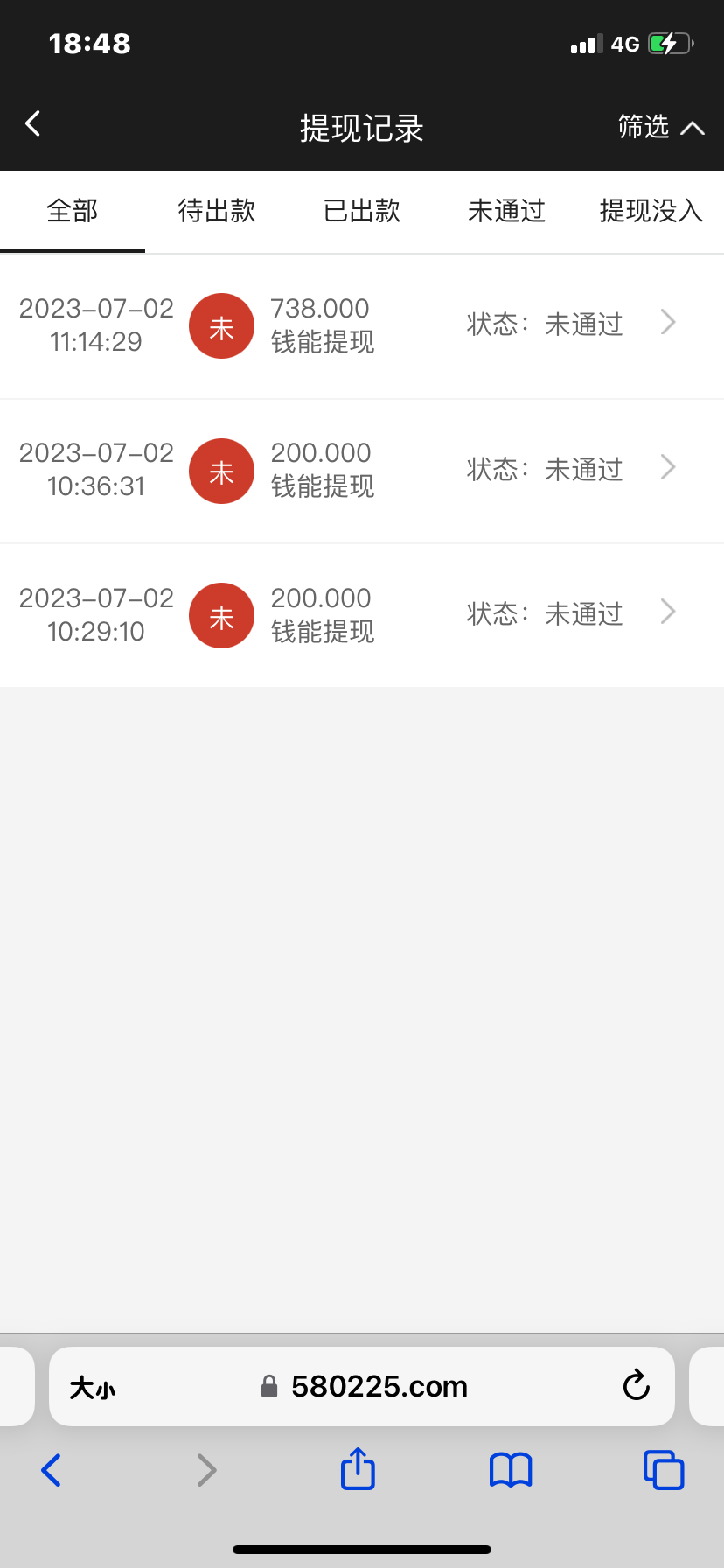This screenshot has width=724, height=1568.
Task: Open the browser bookmarks
Action: [511, 1470]
